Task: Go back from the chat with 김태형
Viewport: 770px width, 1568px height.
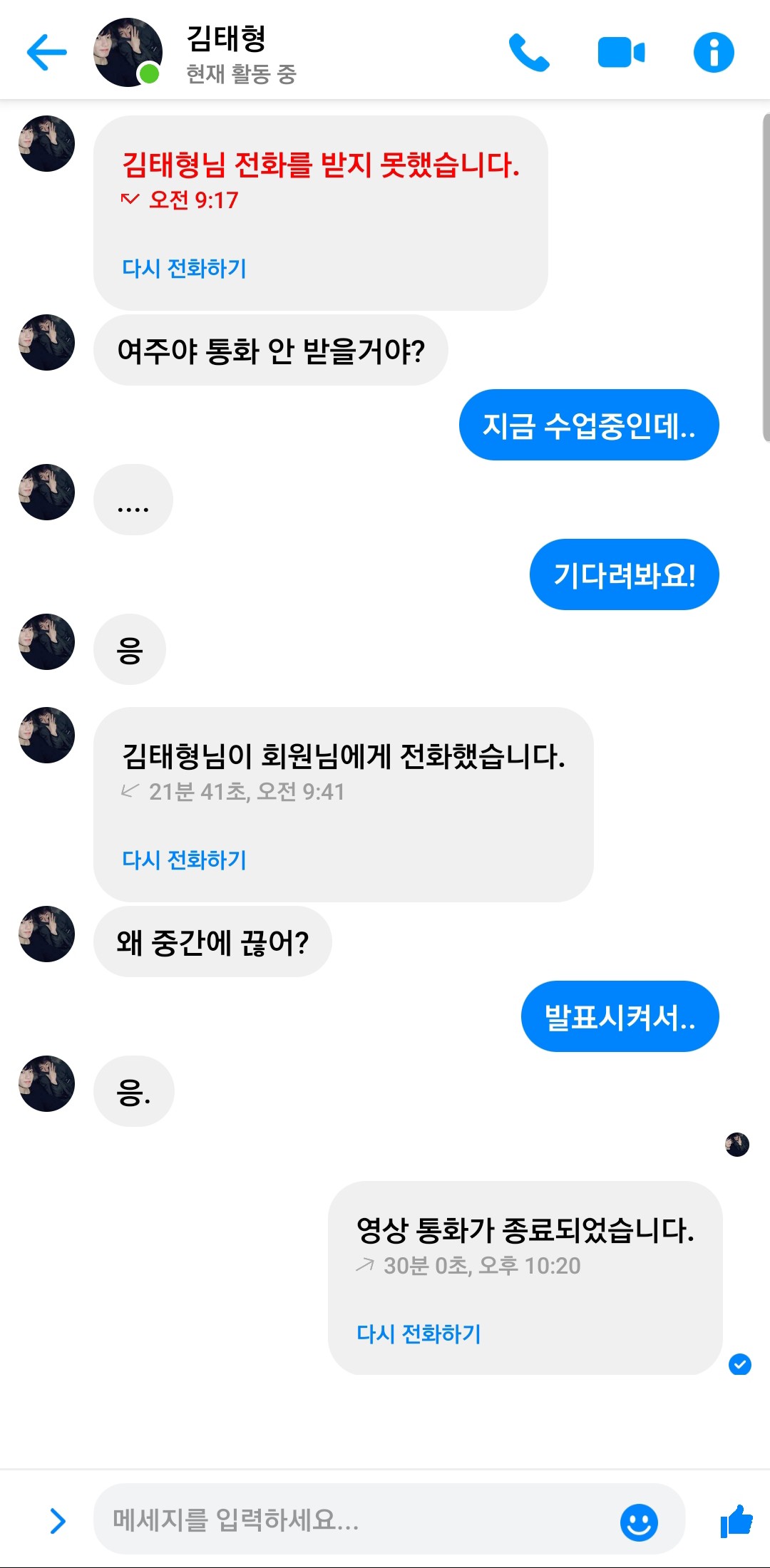Action: 47,52
